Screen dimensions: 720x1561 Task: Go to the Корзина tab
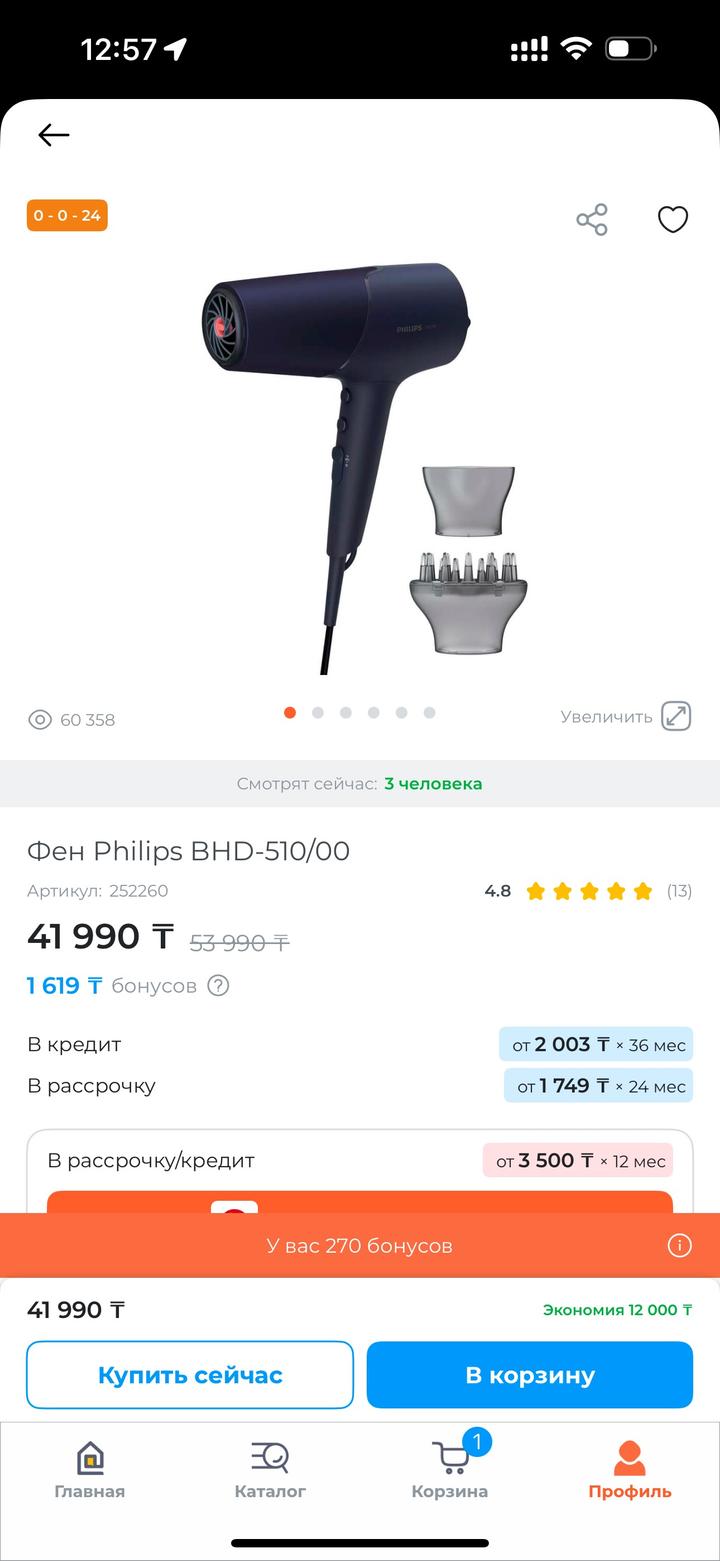coord(450,1471)
